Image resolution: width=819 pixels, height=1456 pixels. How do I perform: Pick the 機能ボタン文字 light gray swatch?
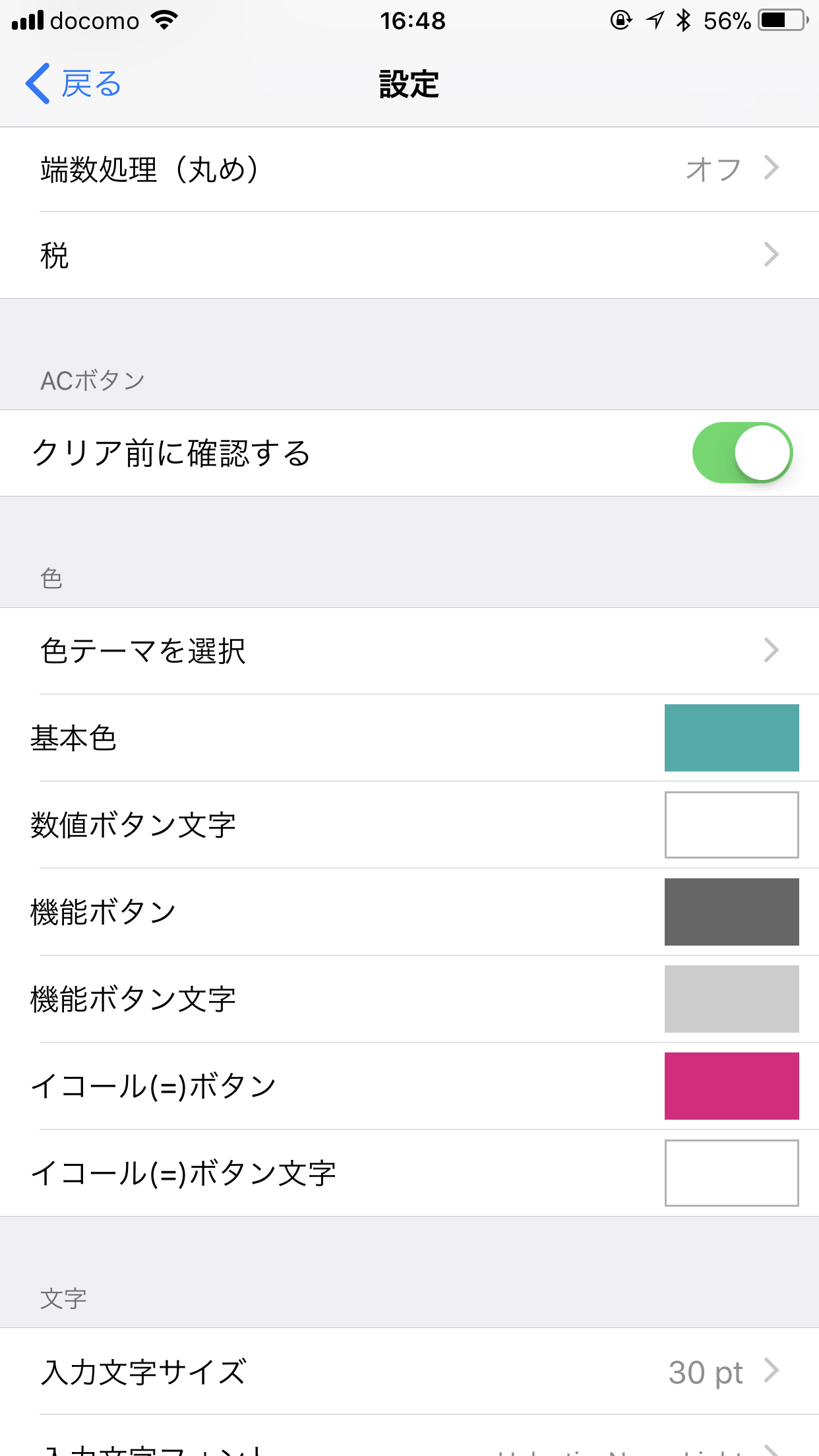[x=731, y=999]
